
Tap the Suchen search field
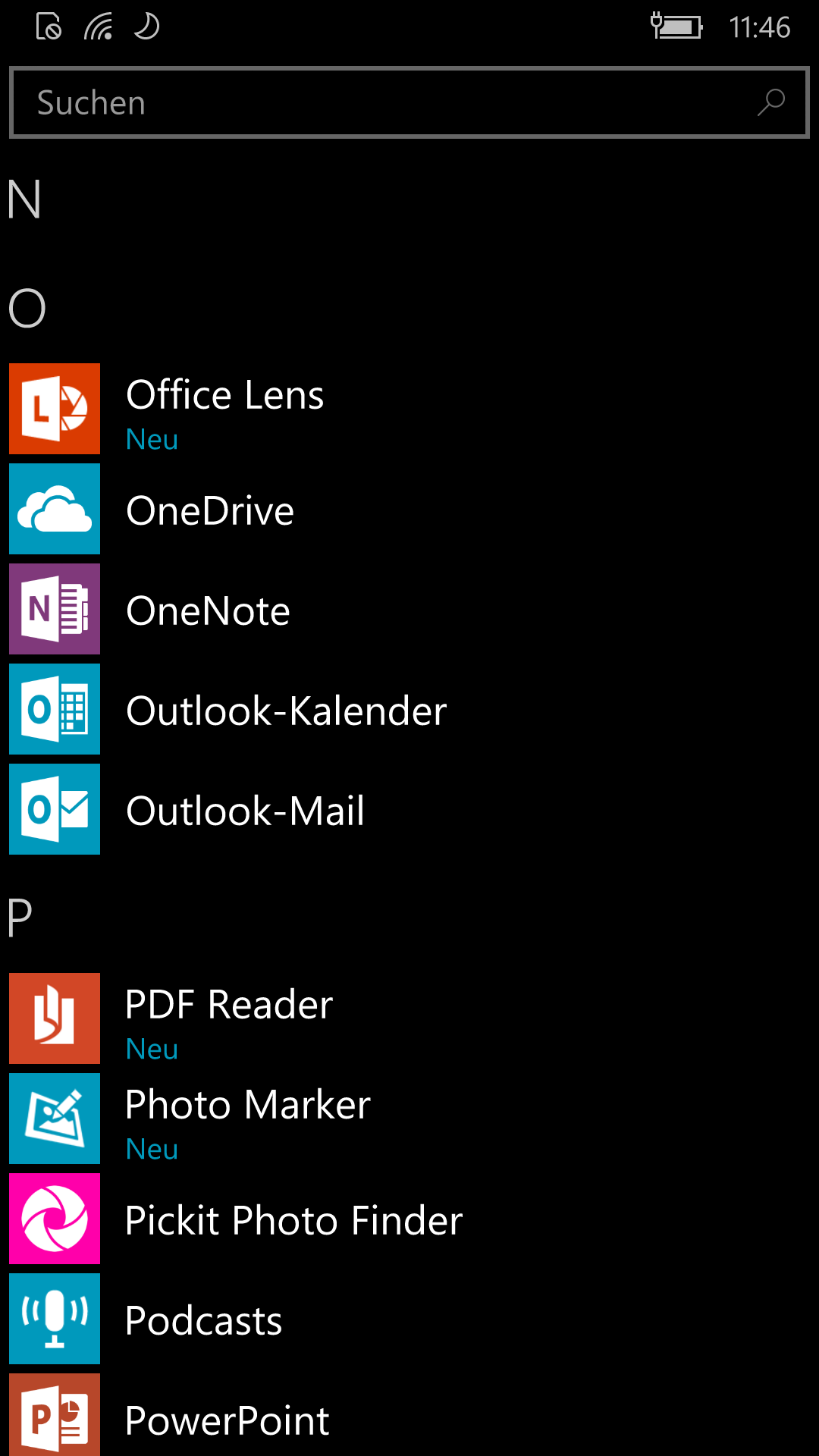click(409, 102)
